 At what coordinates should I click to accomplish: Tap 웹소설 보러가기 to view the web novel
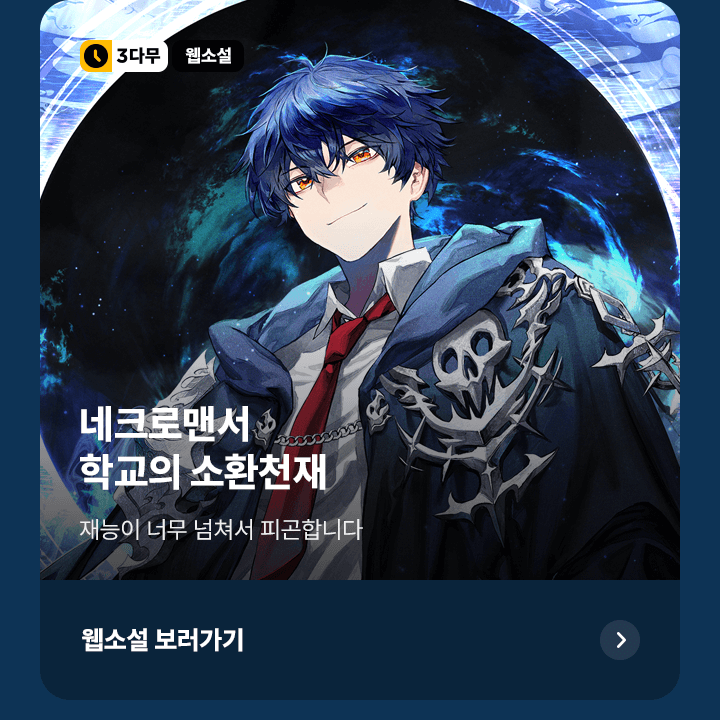(163, 640)
